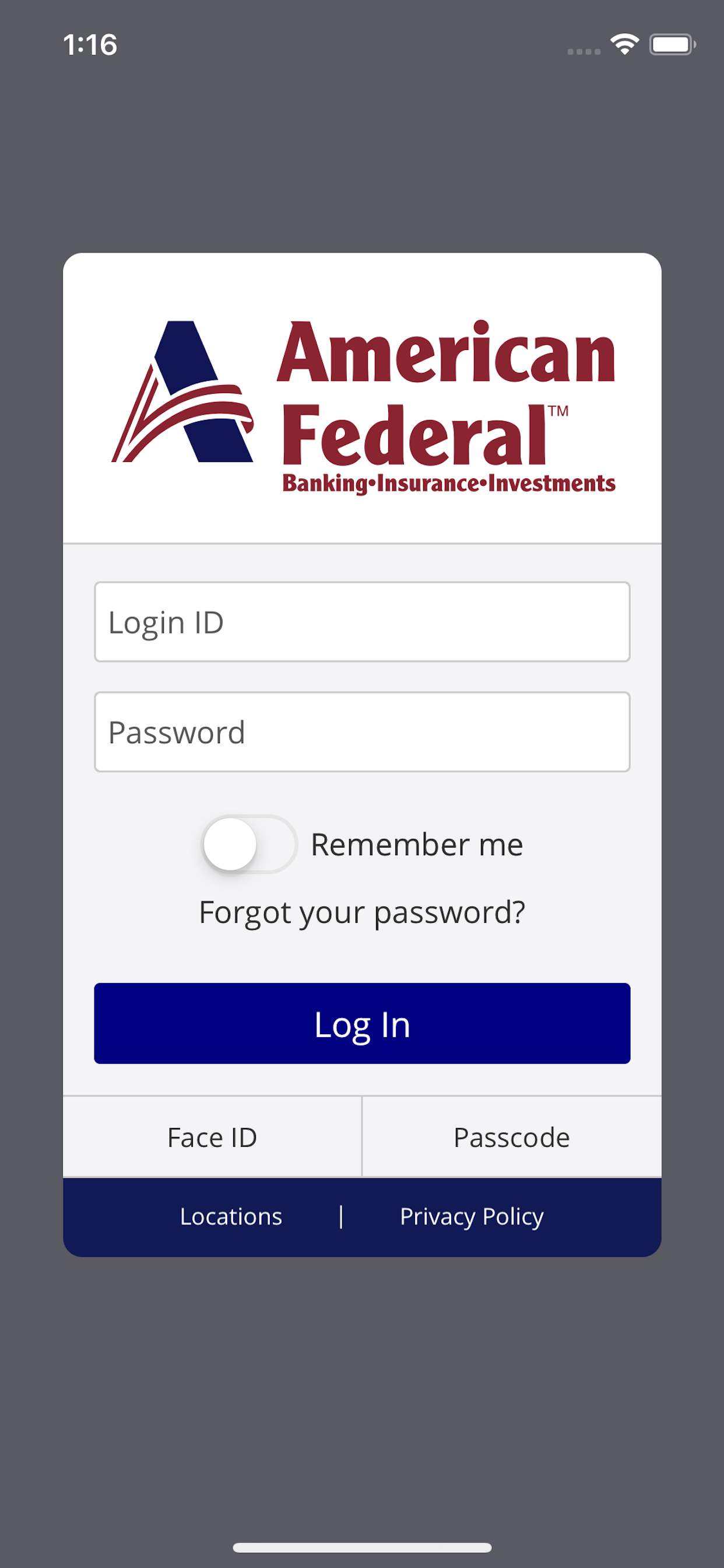Tap the Wi-Fi signal icon

click(x=625, y=44)
